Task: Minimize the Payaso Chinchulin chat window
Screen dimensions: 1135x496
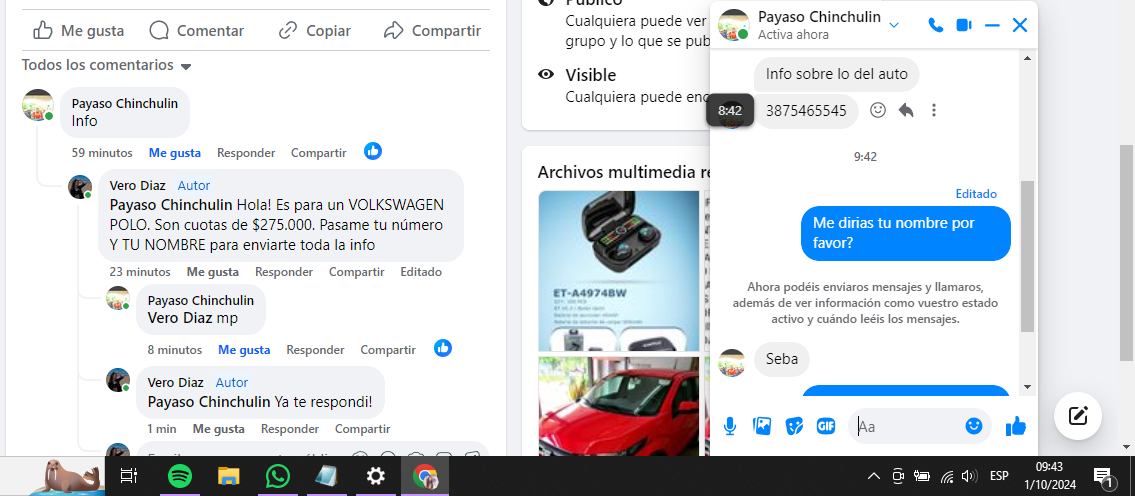Action: pos(992,25)
